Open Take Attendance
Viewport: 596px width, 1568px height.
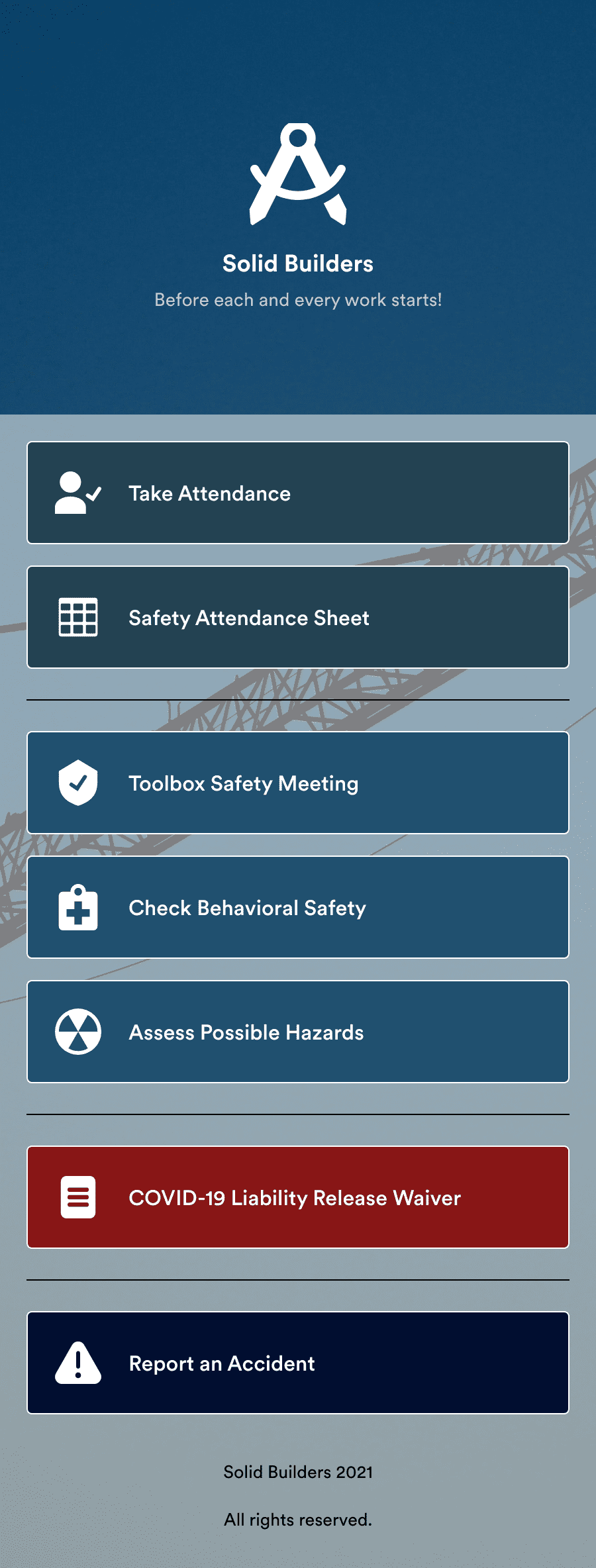tap(298, 493)
